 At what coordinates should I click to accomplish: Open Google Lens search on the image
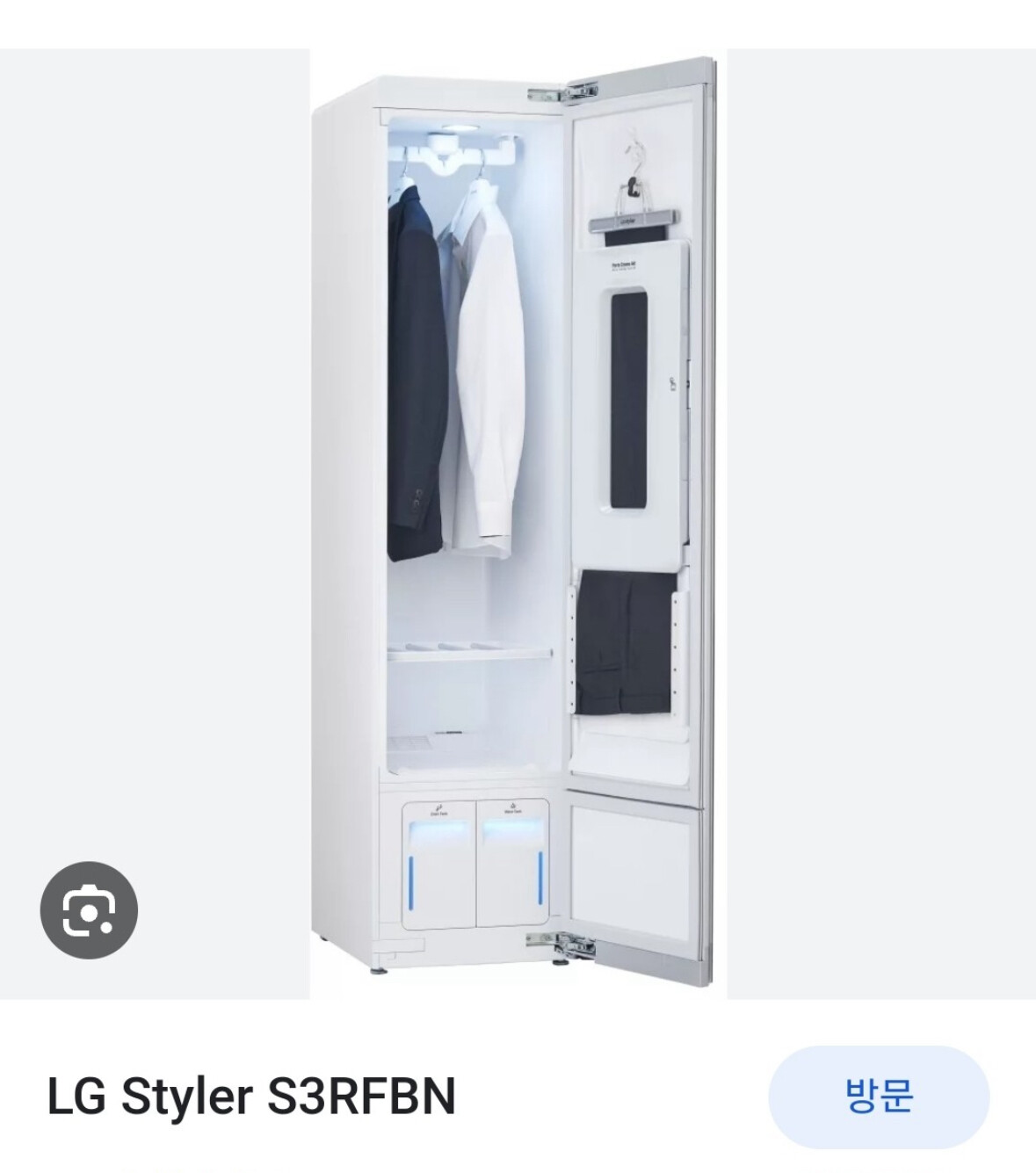pos(89,909)
